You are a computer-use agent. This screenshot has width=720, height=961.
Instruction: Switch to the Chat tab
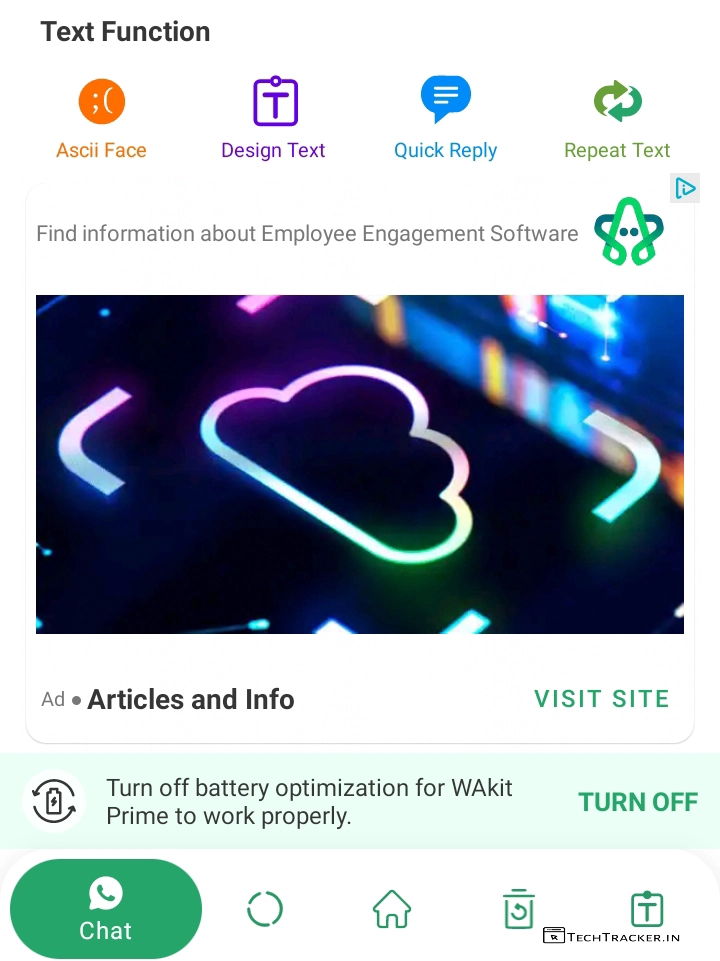(106, 910)
